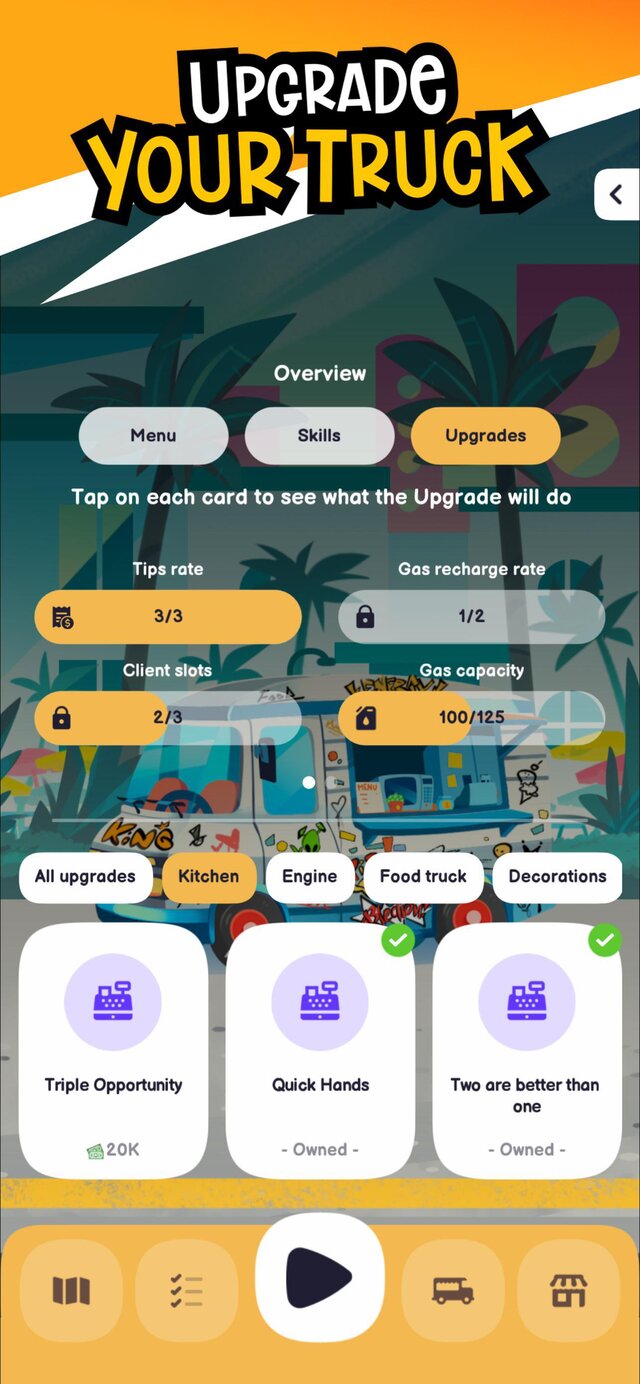Filter upgrades by Engine
Screen dimensions: 640x1384
(309, 877)
